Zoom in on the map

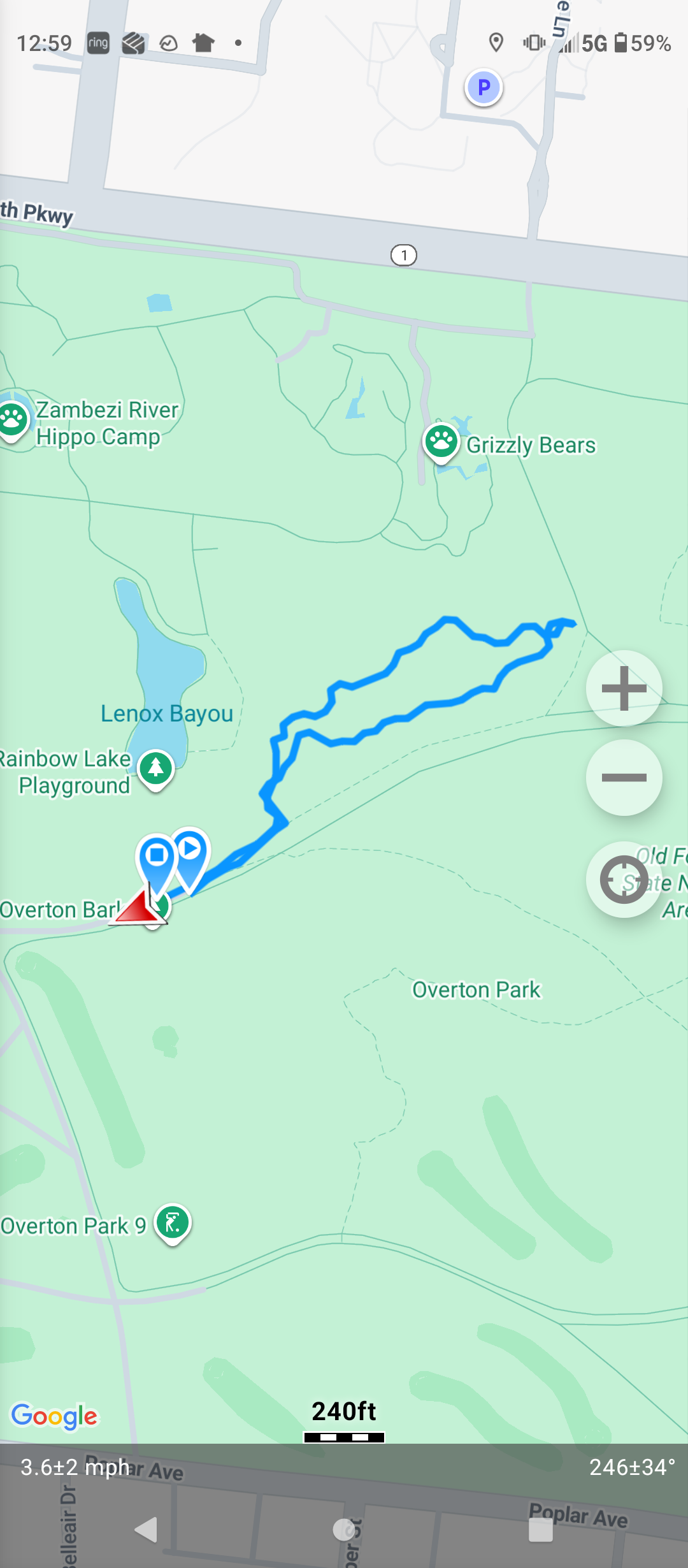click(624, 688)
